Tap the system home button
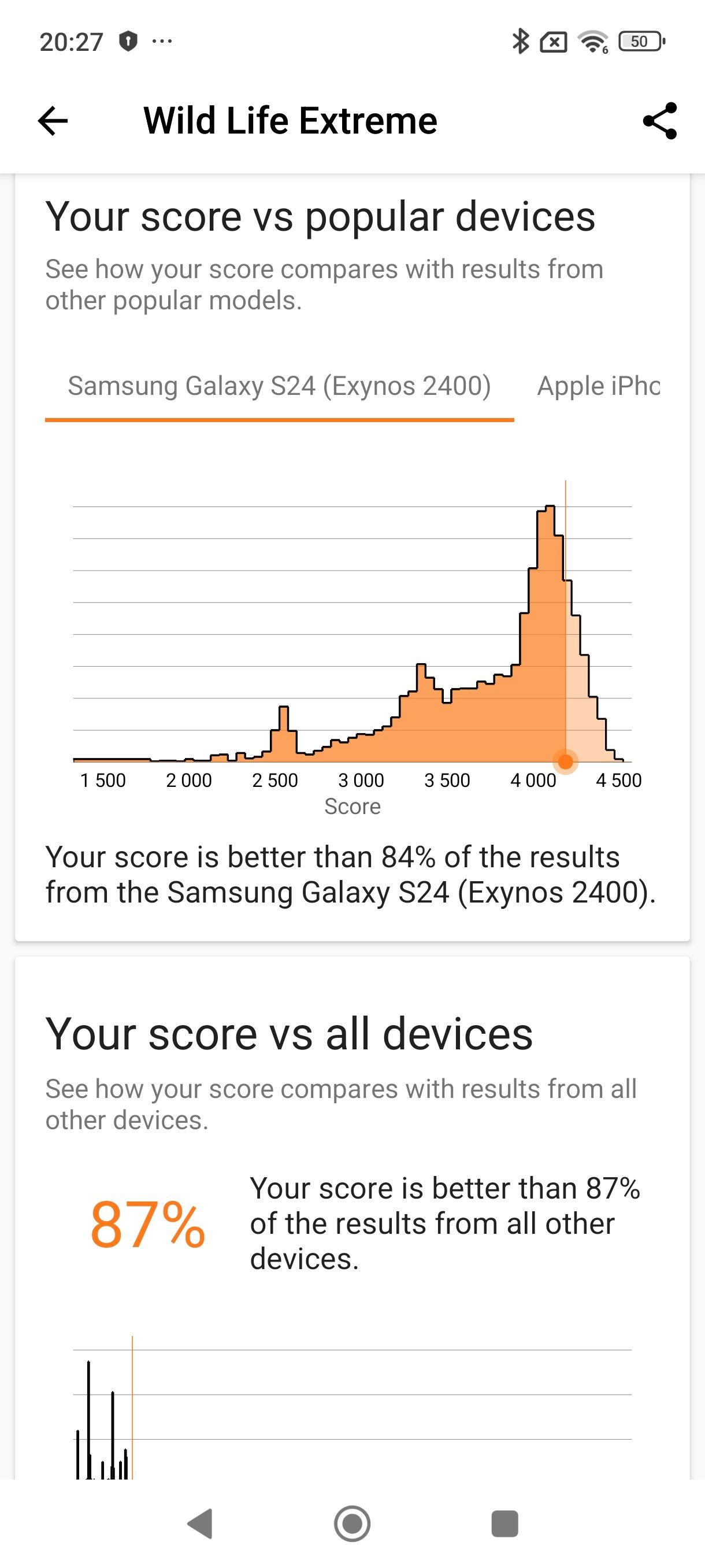The width and height of the screenshot is (705, 1568). [352, 1524]
